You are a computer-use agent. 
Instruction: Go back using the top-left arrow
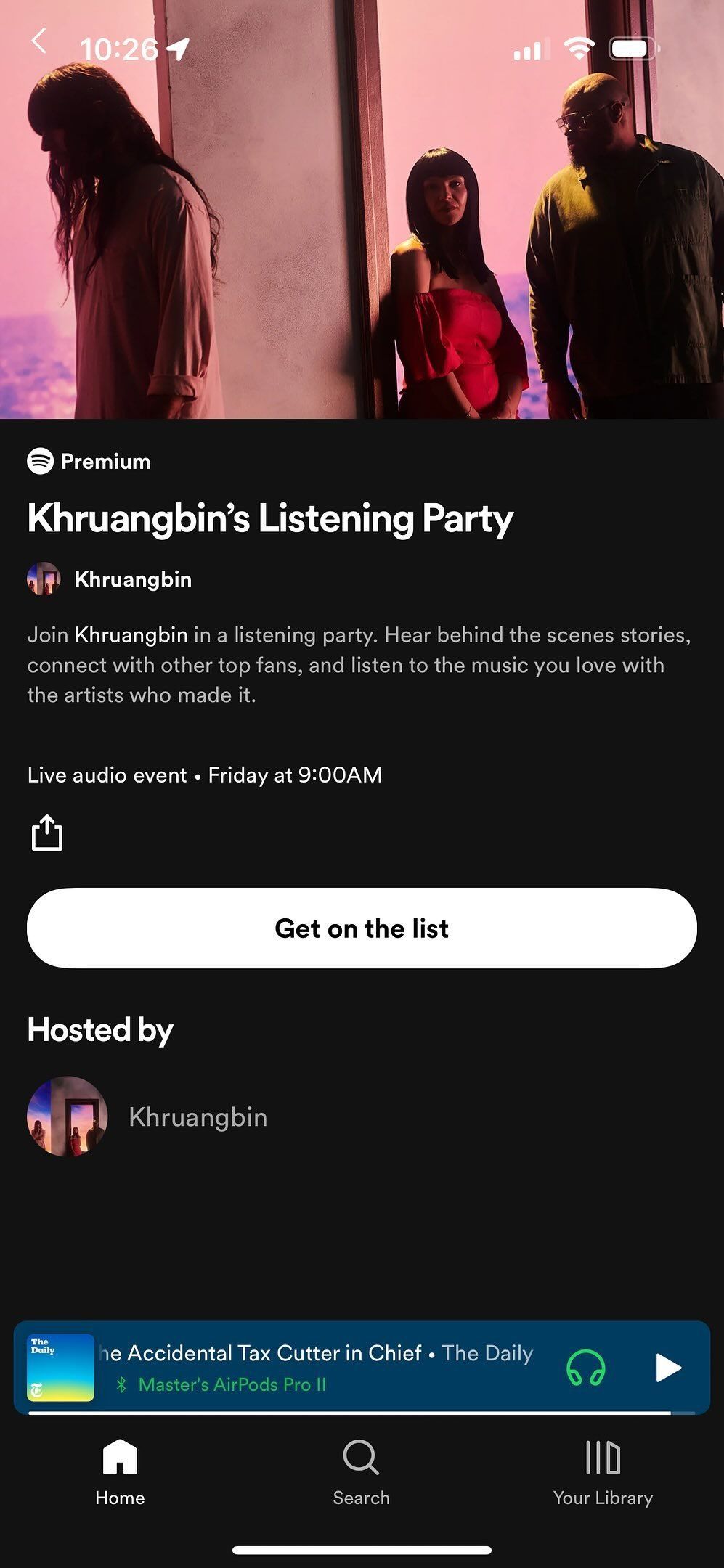pos(39,41)
